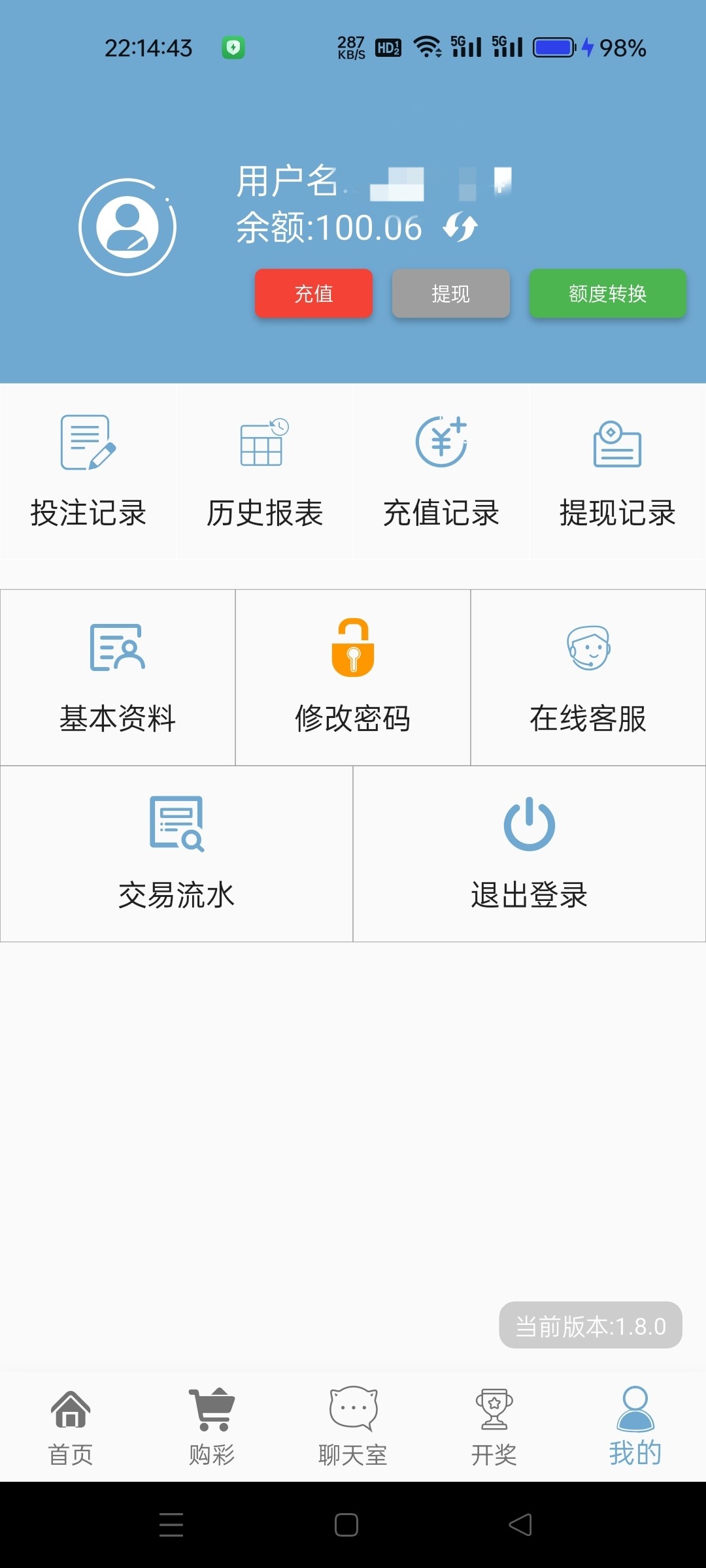
Task: Select 修改密码 to change password
Action: [x=353, y=678]
